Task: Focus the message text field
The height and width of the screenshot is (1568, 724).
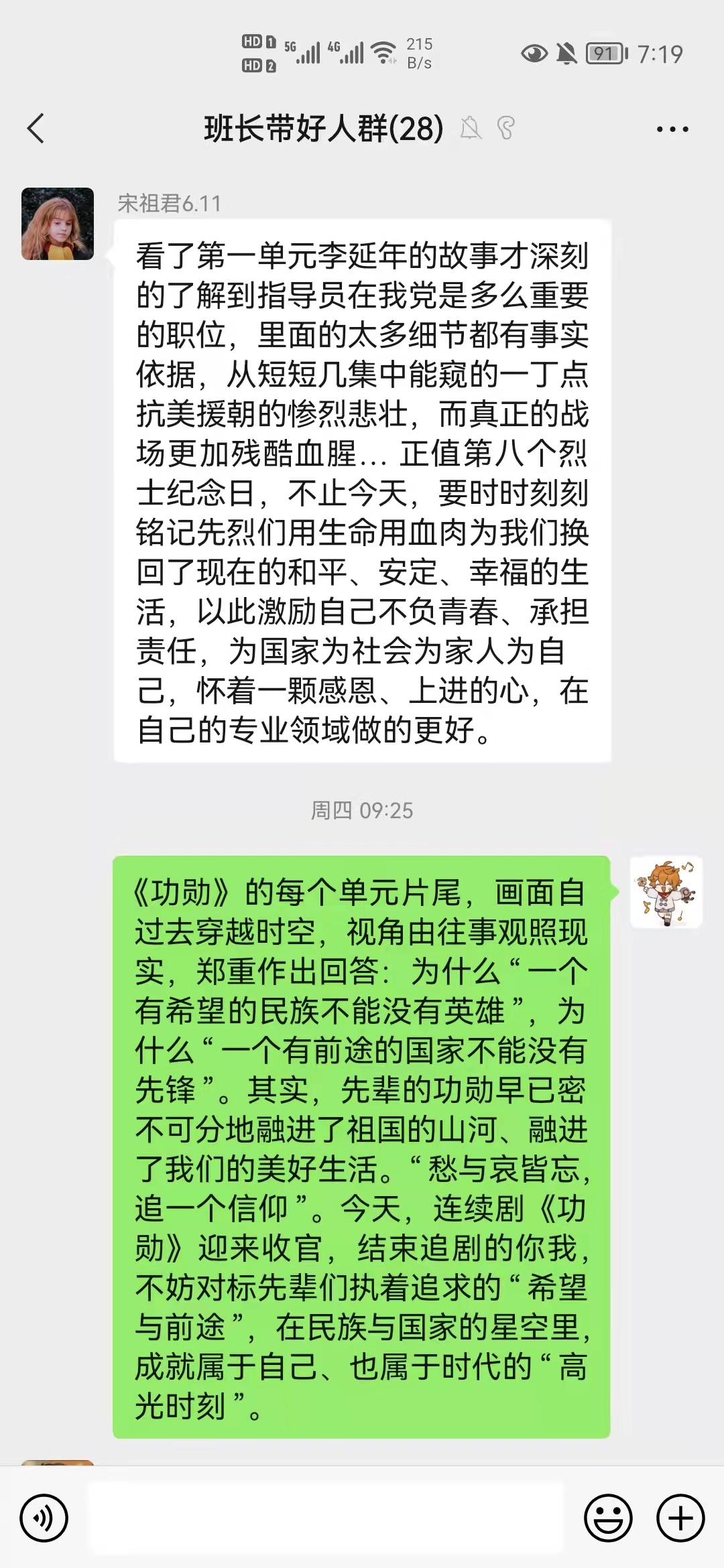Action: [326, 1518]
